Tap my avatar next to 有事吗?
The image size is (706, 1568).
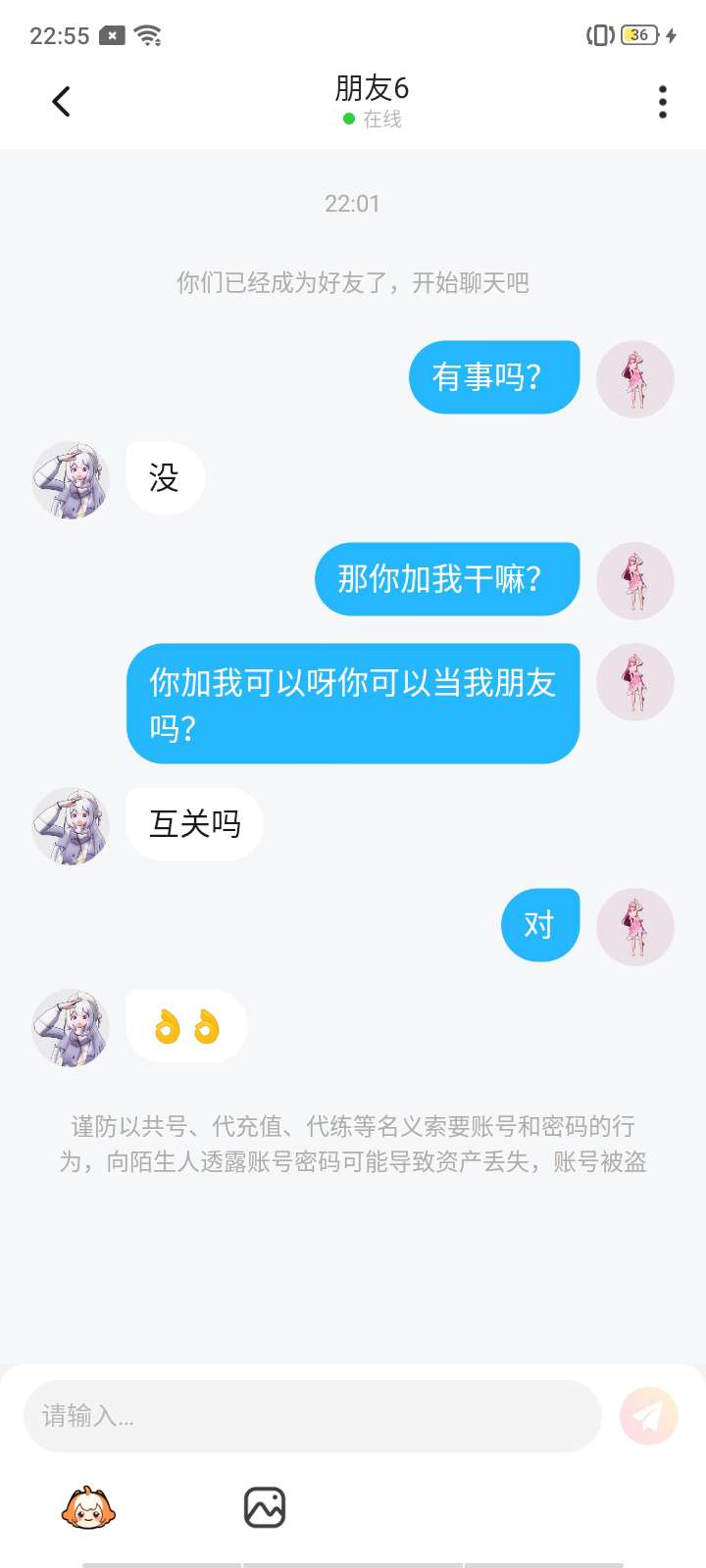click(x=635, y=379)
